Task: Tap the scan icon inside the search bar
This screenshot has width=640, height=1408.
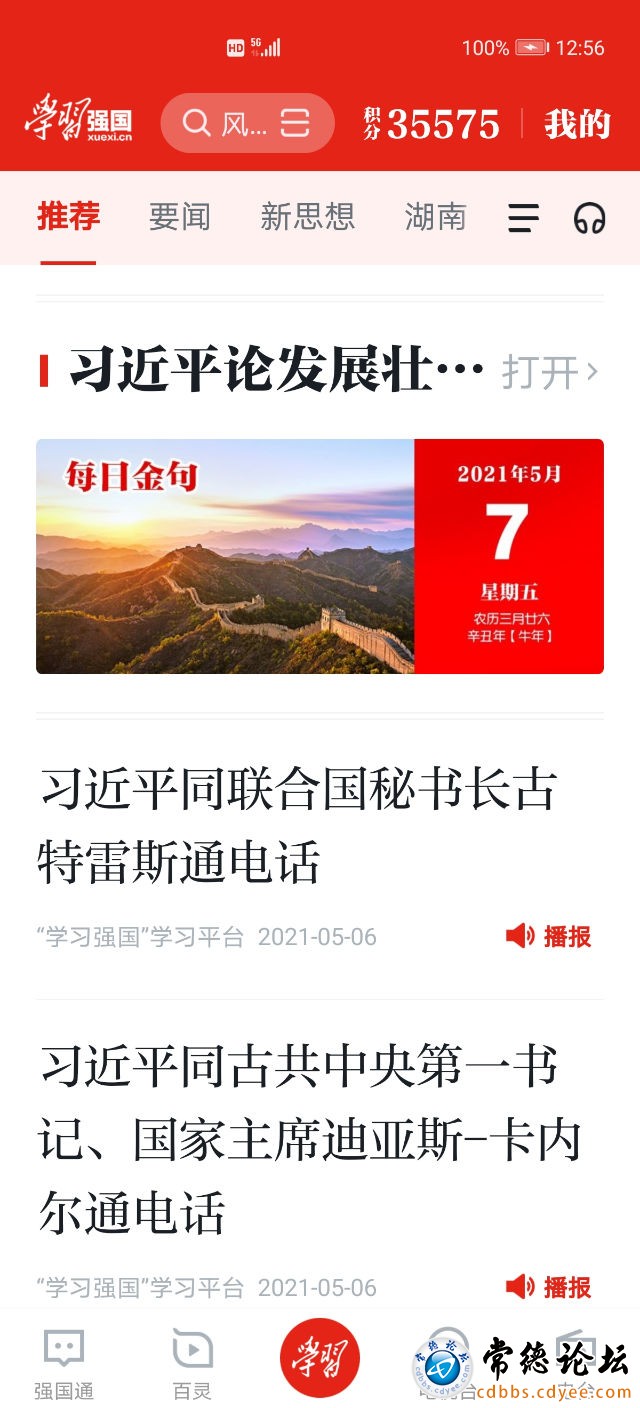Action: pos(295,123)
